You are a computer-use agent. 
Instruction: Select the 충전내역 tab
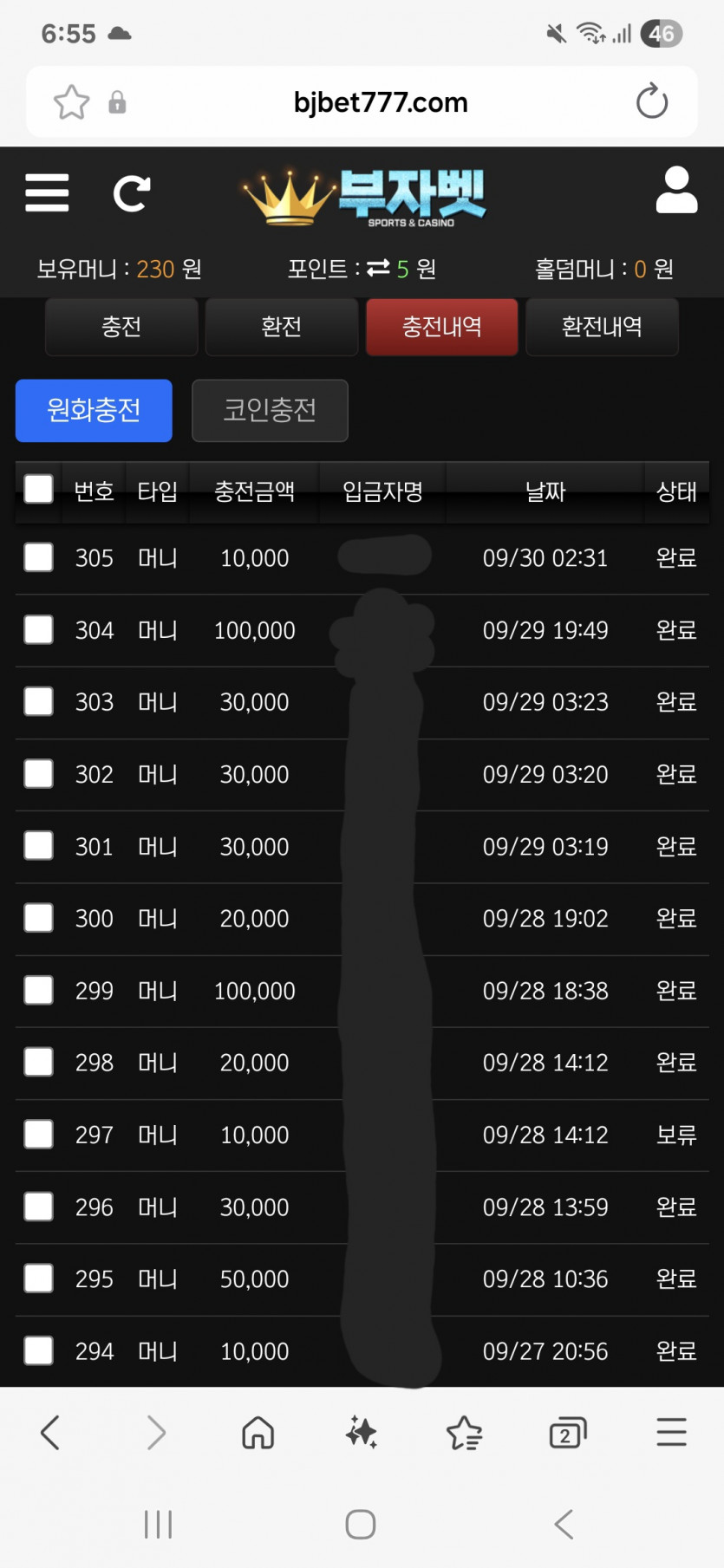click(442, 327)
